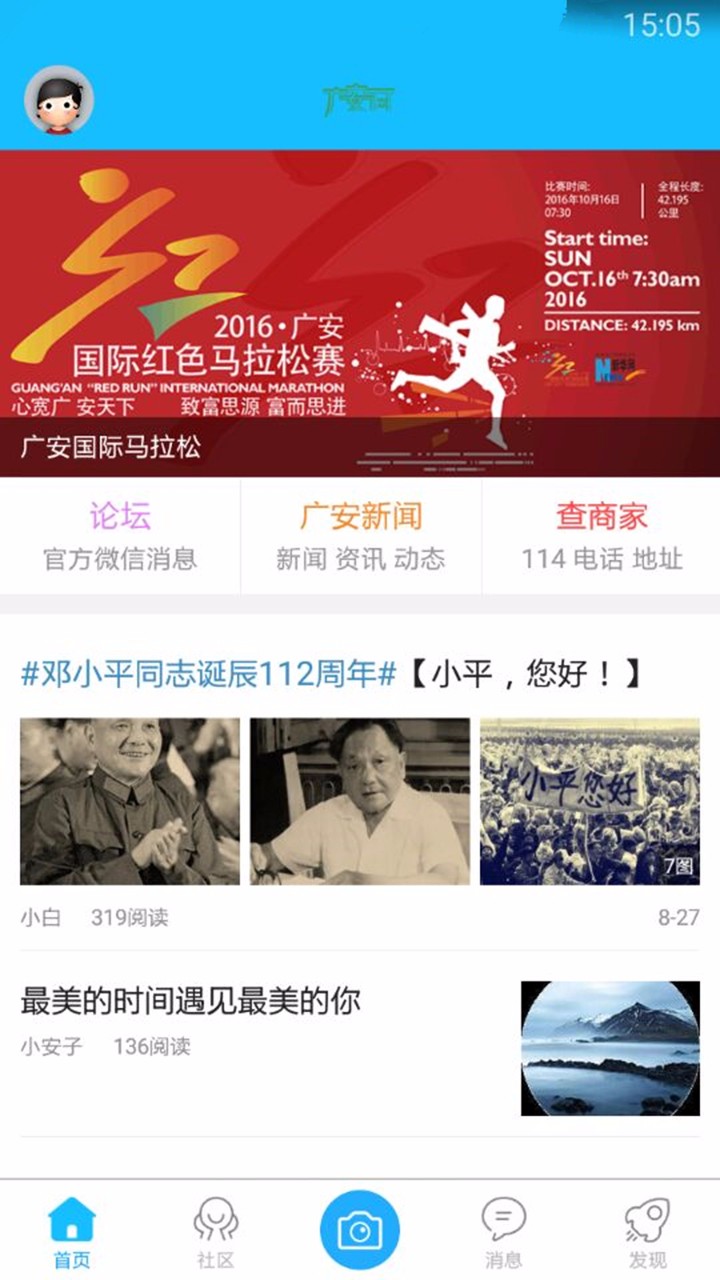Open the profile avatar

coord(59,100)
